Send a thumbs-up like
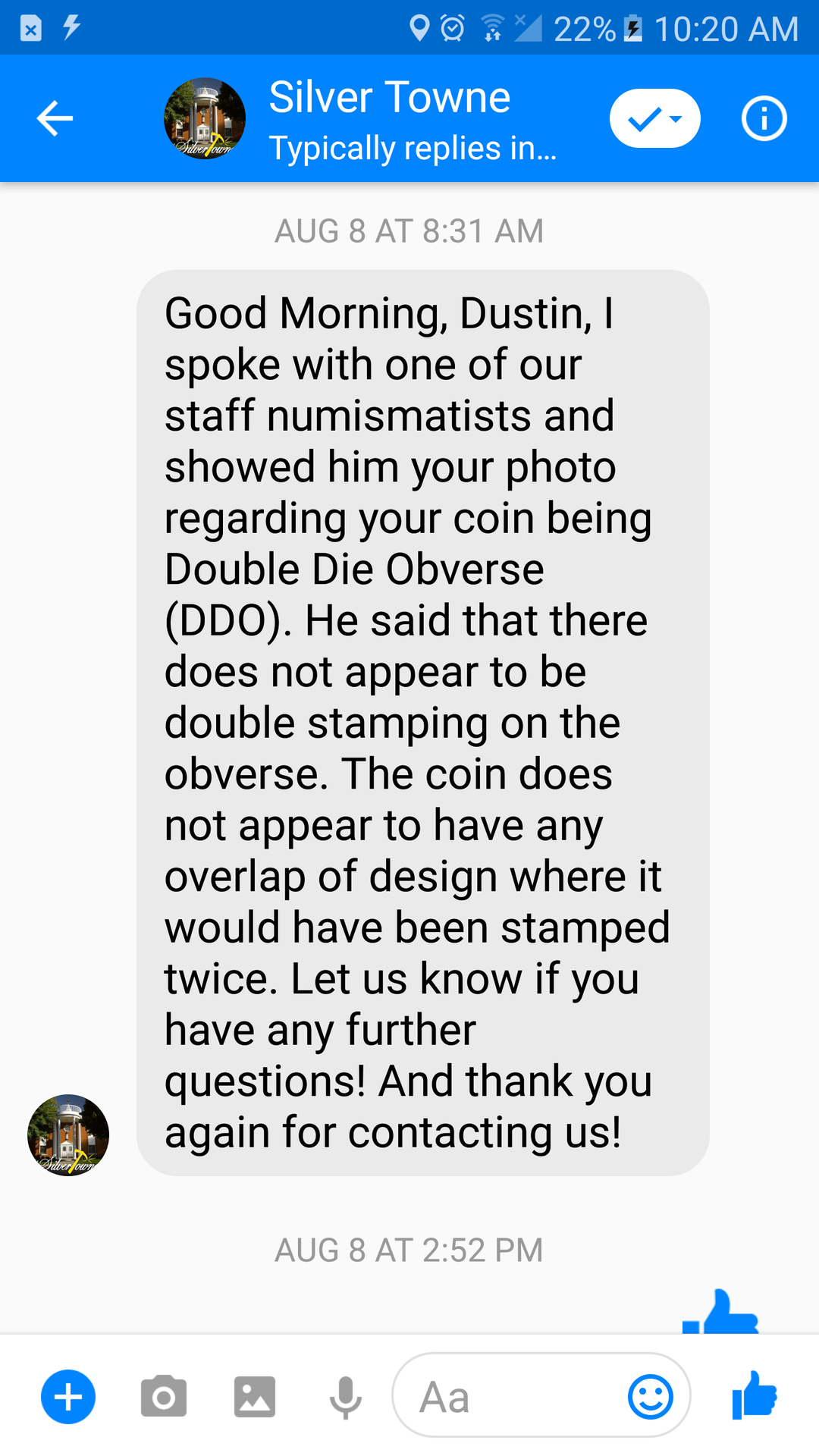The height and width of the screenshot is (1456, 819). coord(755,1394)
